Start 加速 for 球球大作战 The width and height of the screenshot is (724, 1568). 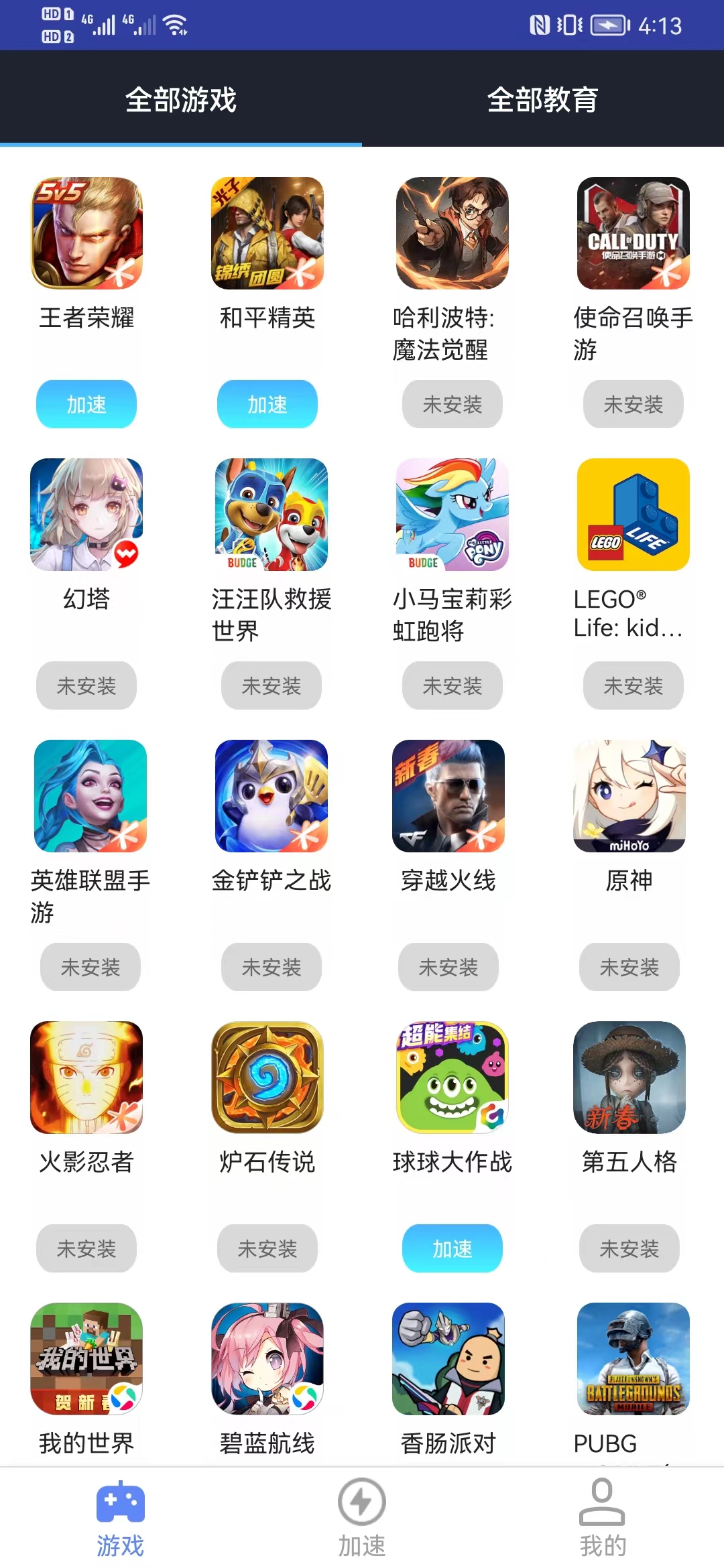452,1248
